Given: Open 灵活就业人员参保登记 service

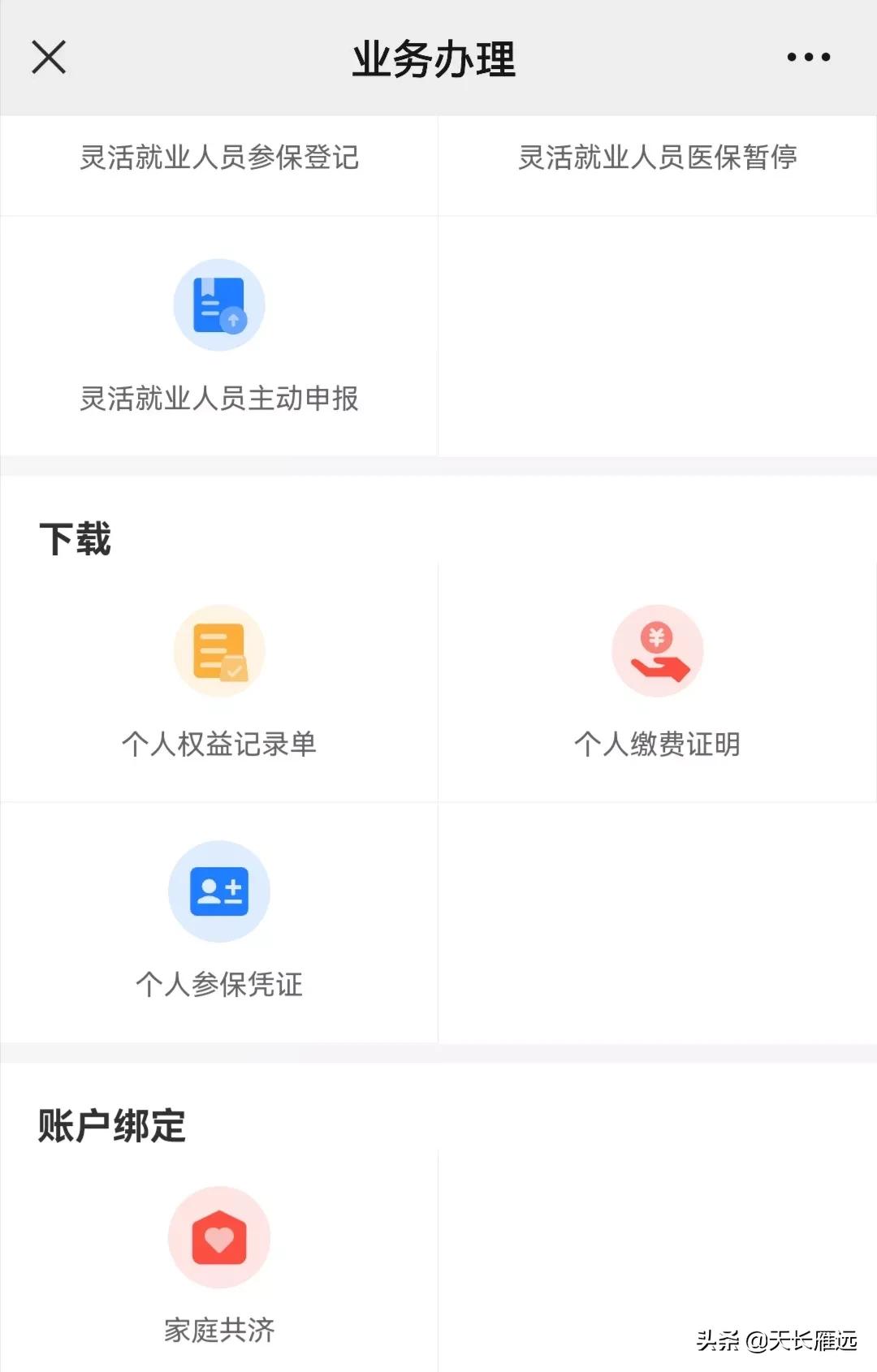Looking at the screenshot, I should point(219,159).
